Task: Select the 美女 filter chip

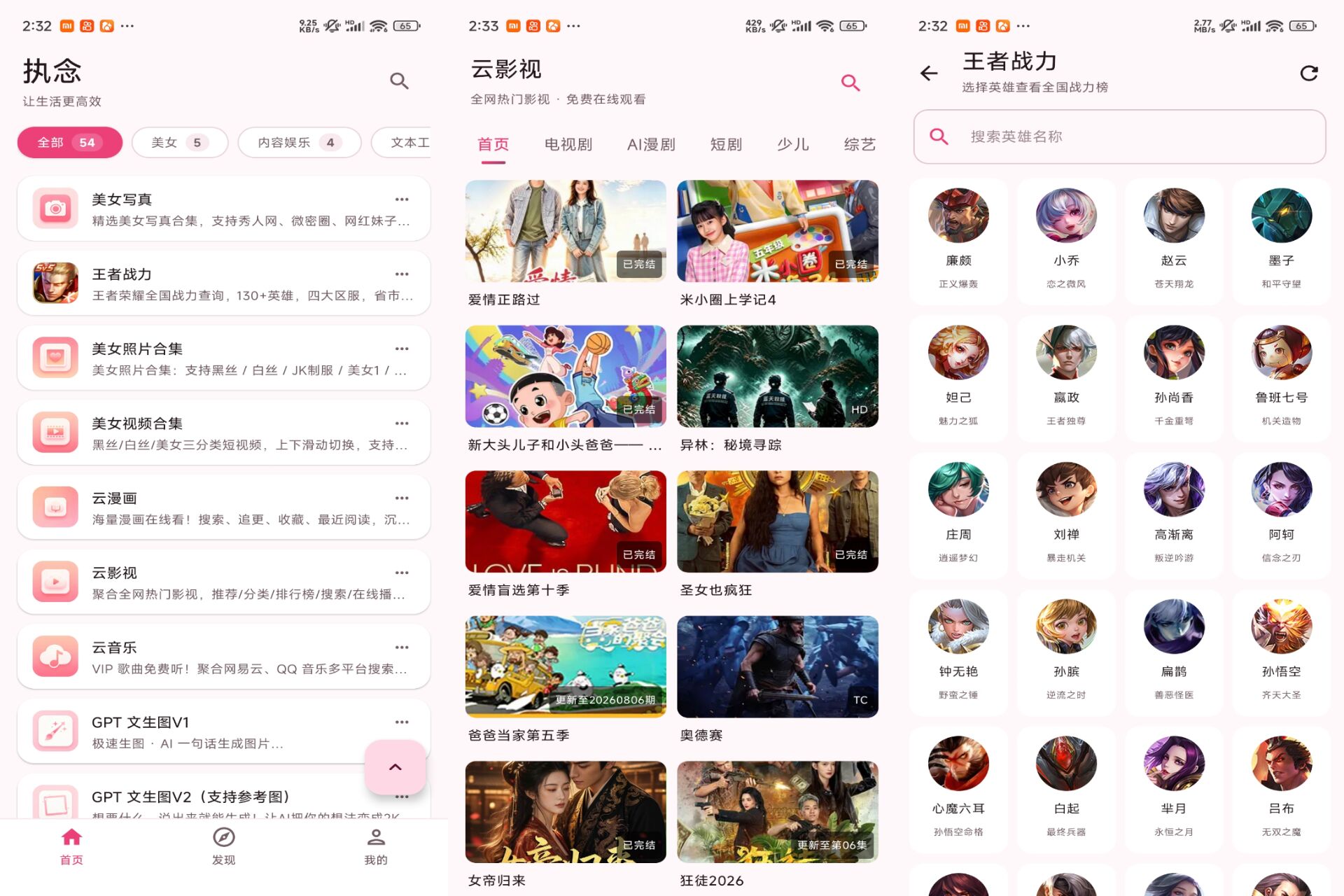Action: (180, 143)
